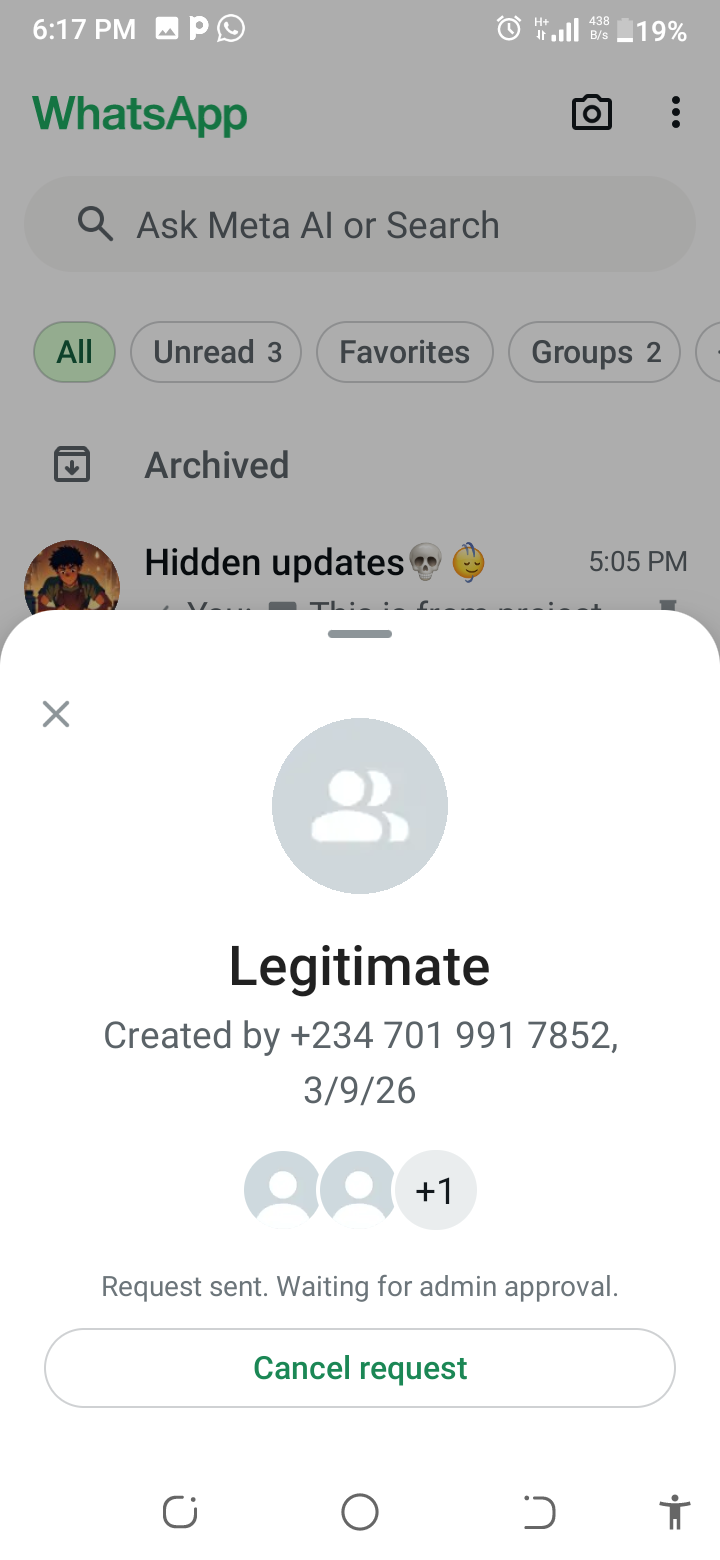The image size is (720, 1560).
Task: Close the Legitimate group sheet
Action: tap(56, 714)
